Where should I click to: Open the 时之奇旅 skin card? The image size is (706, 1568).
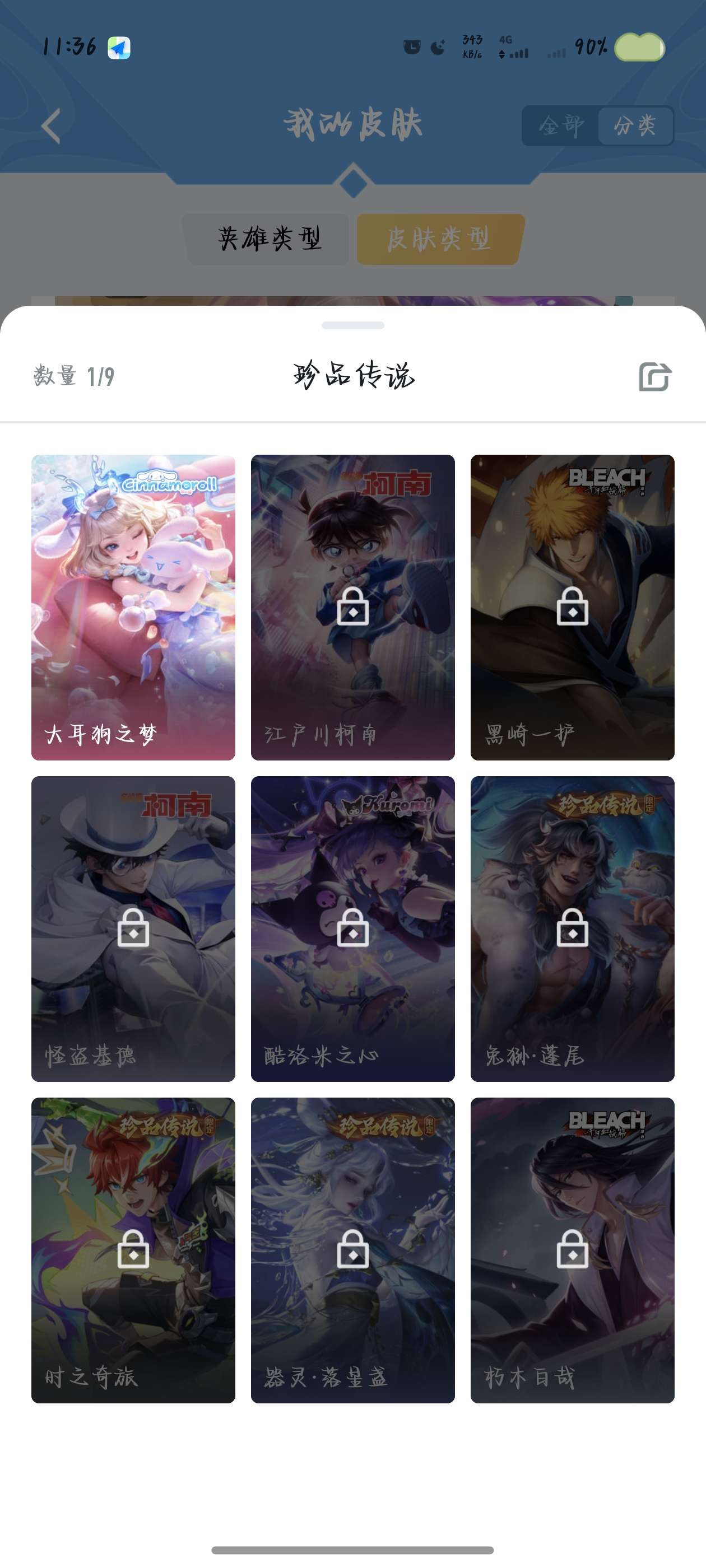pyautogui.click(x=133, y=1250)
